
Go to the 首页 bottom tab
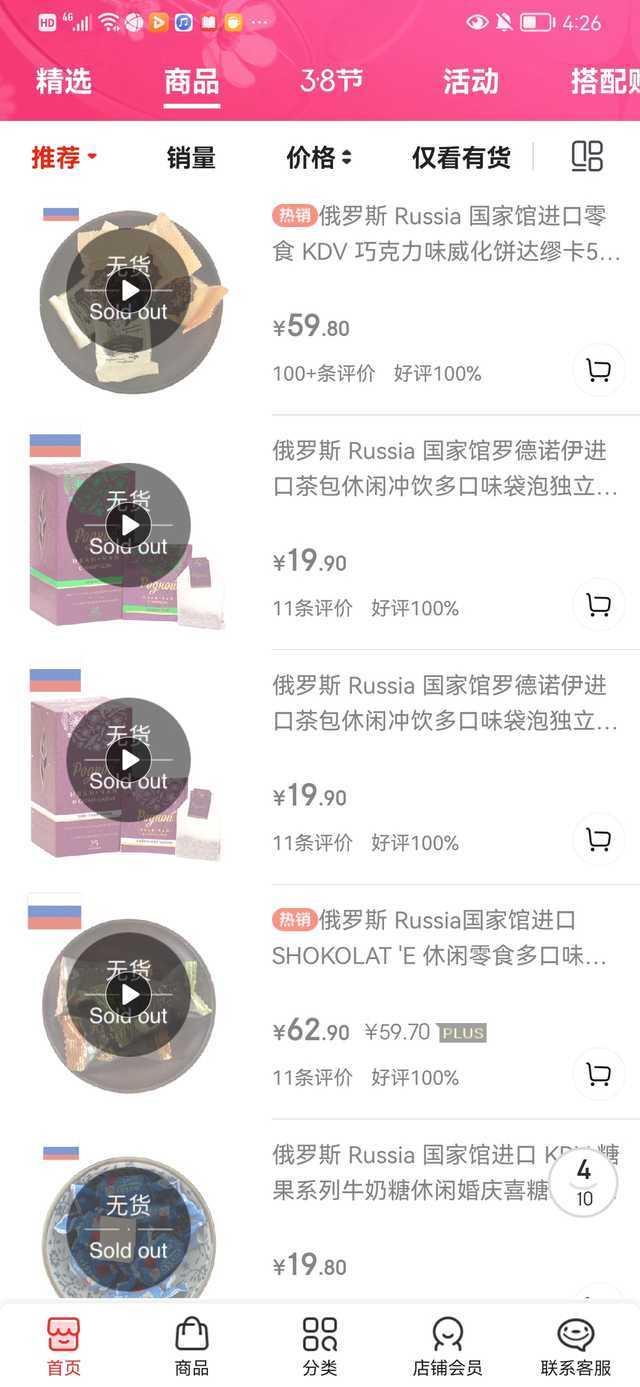coord(64,1346)
